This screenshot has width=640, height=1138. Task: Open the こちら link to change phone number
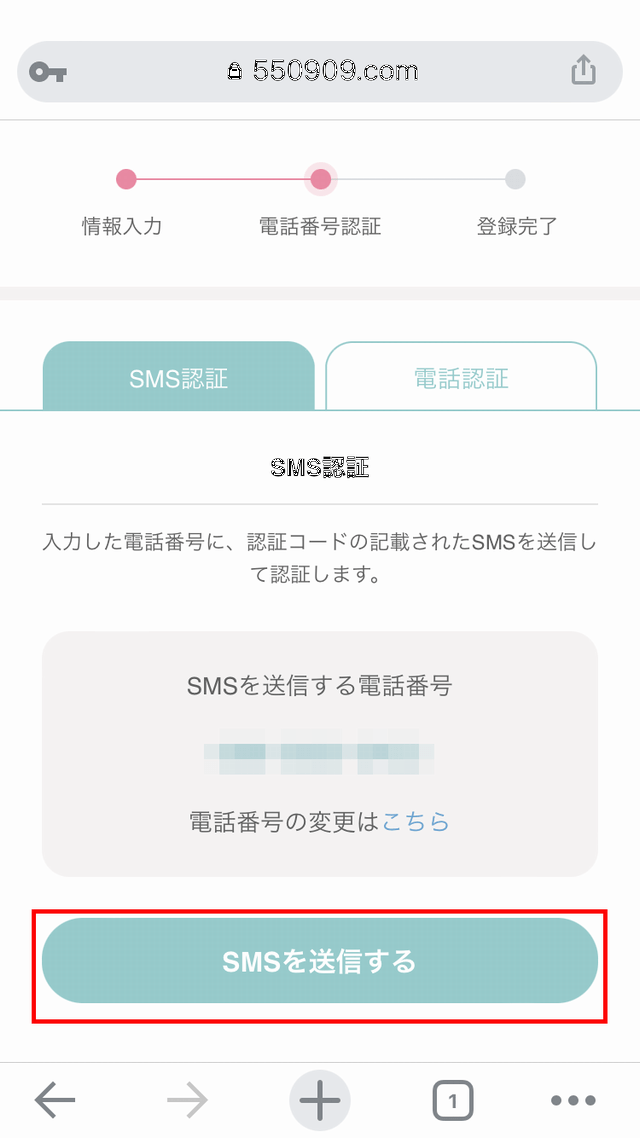pos(416,822)
